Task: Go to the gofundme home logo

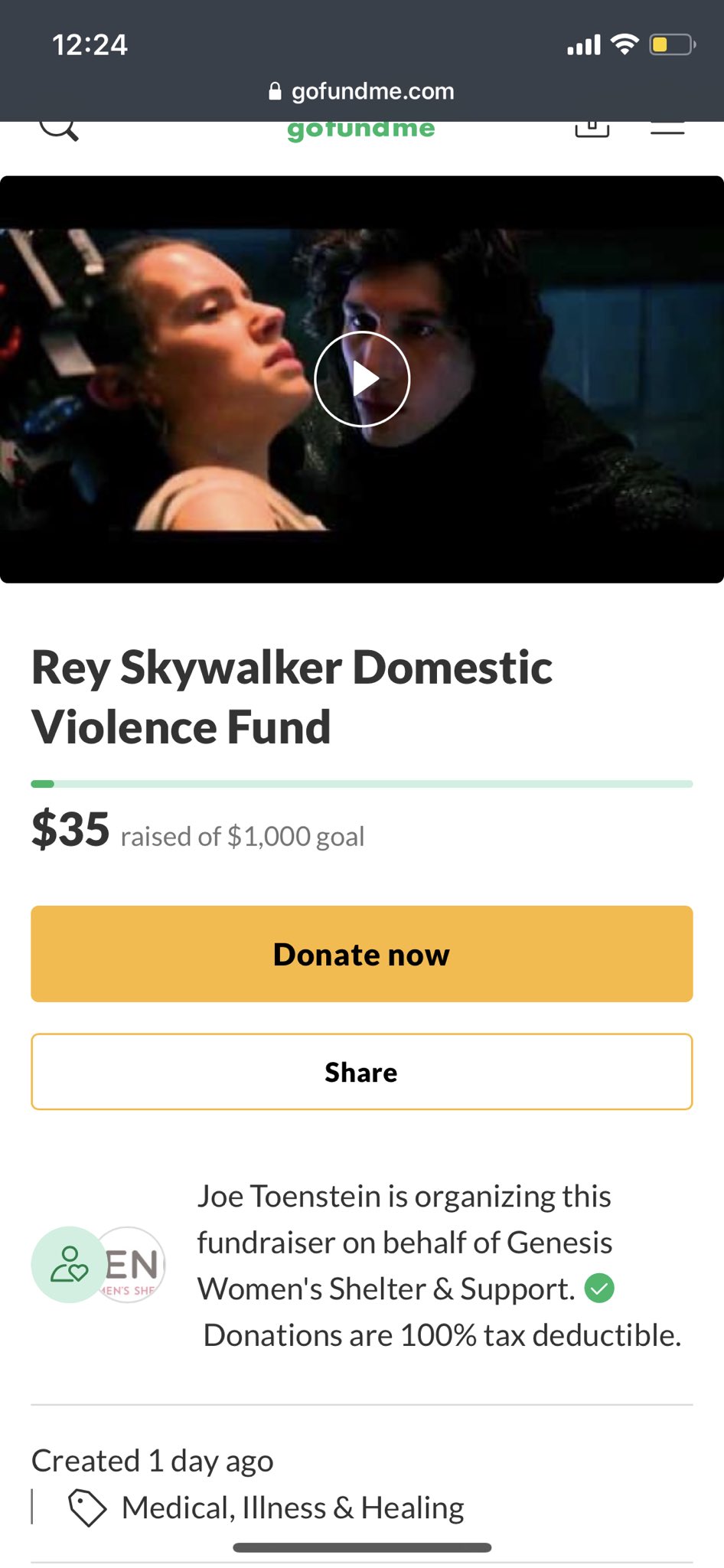Action: click(361, 130)
